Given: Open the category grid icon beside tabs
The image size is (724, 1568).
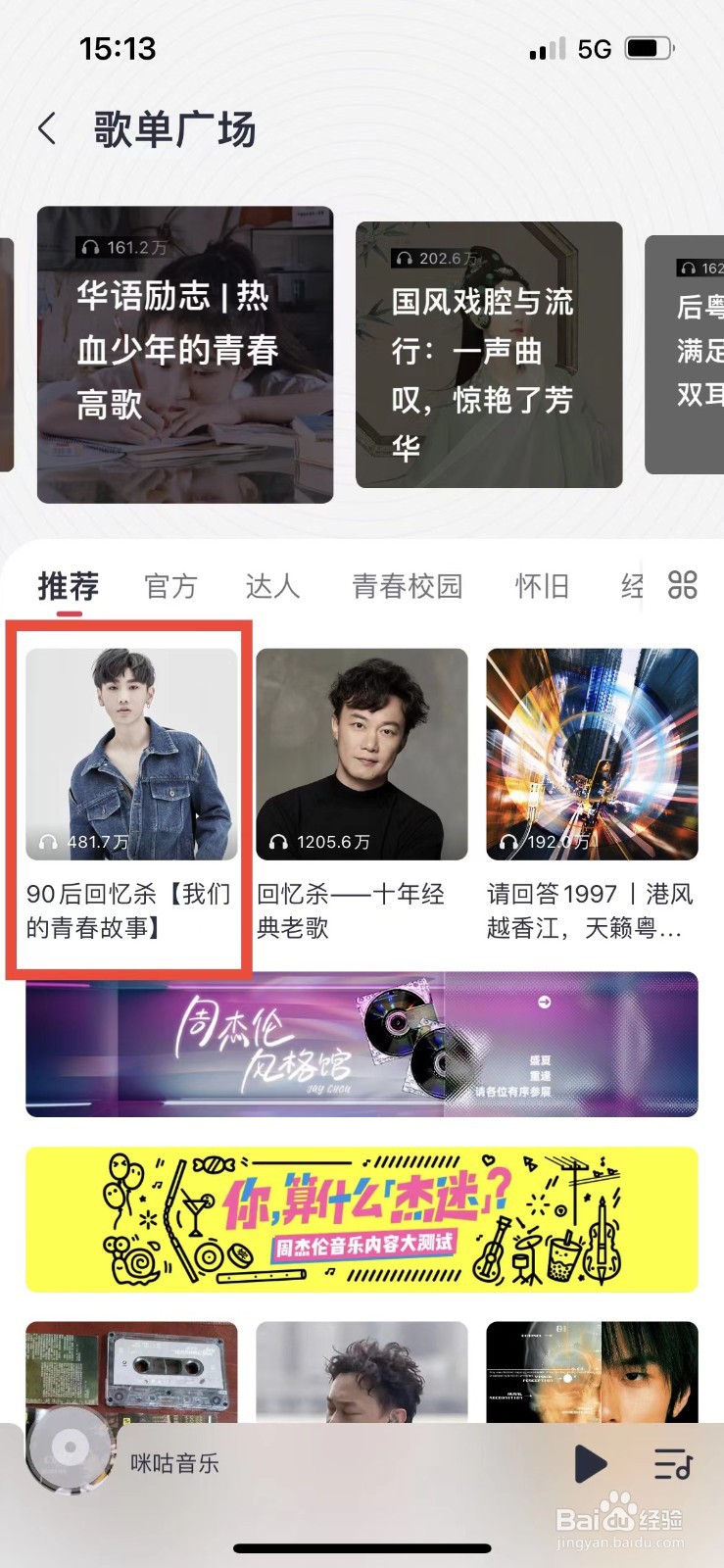Looking at the screenshot, I should pyautogui.click(x=683, y=585).
